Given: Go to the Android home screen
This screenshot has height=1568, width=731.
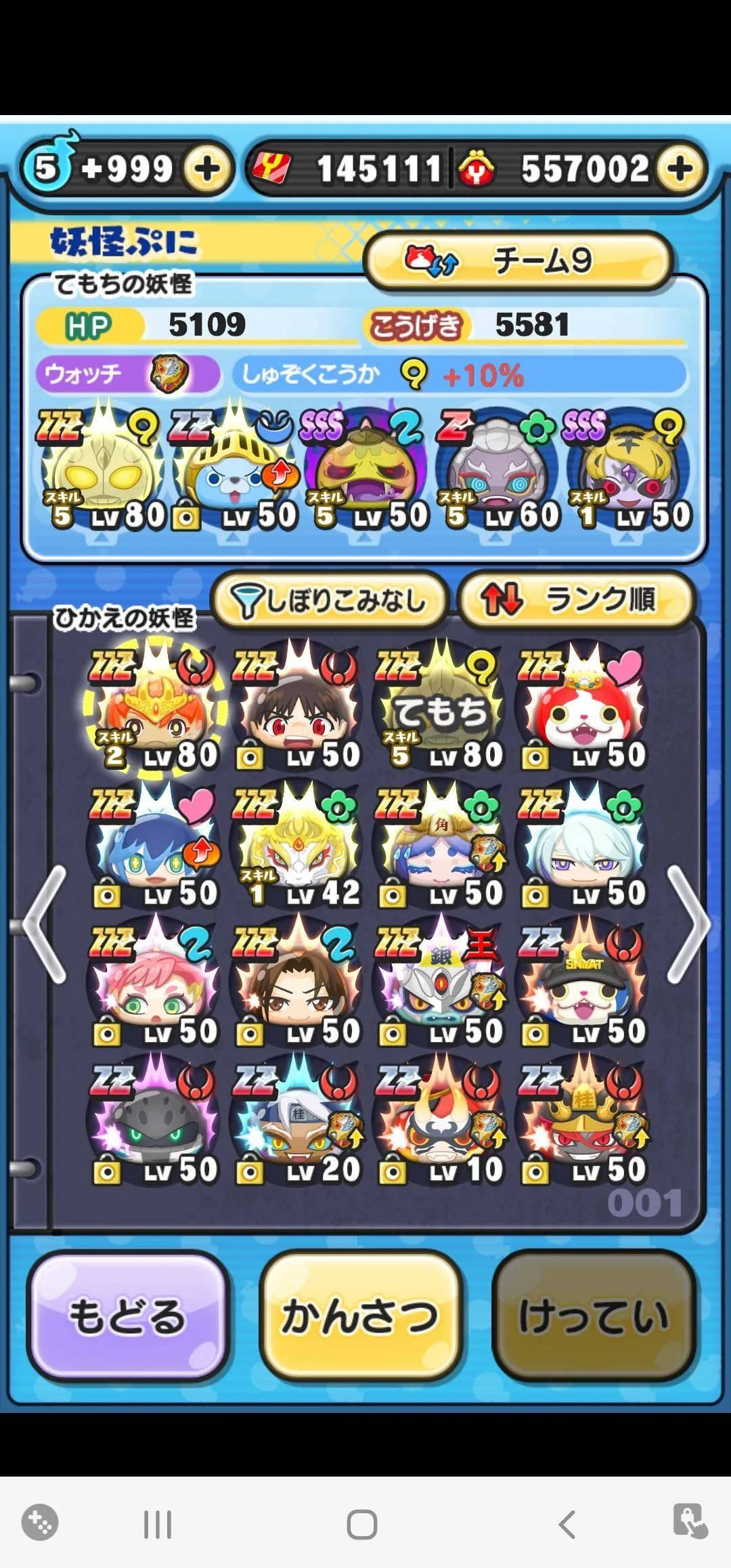Looking at the screenshot, I should click(361, 1525).
